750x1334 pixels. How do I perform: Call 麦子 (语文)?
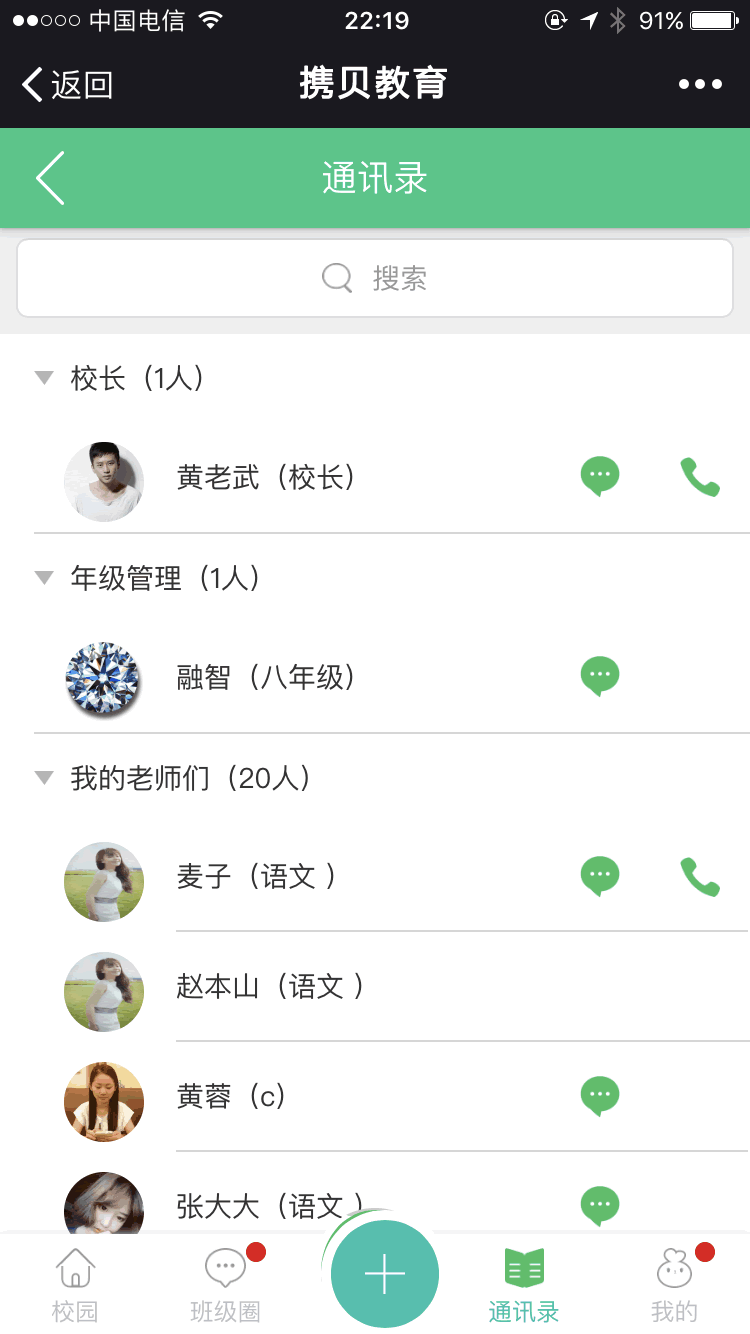700,877
